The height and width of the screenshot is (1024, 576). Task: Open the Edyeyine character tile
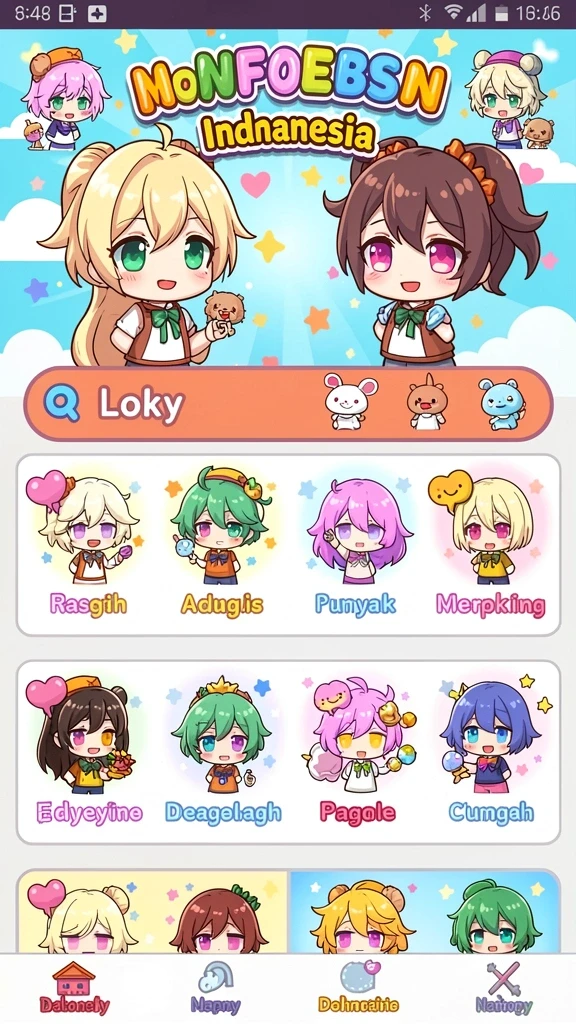coord(87,751)
